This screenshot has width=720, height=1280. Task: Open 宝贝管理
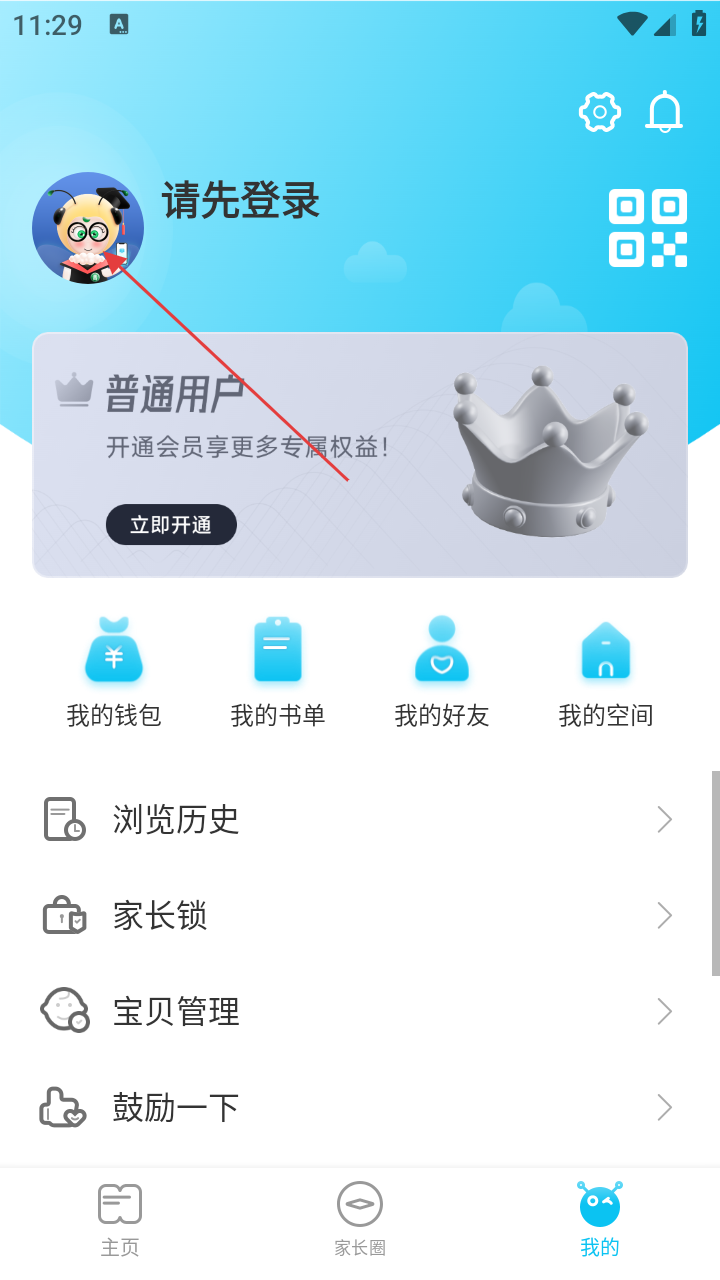pos(360,1012)
